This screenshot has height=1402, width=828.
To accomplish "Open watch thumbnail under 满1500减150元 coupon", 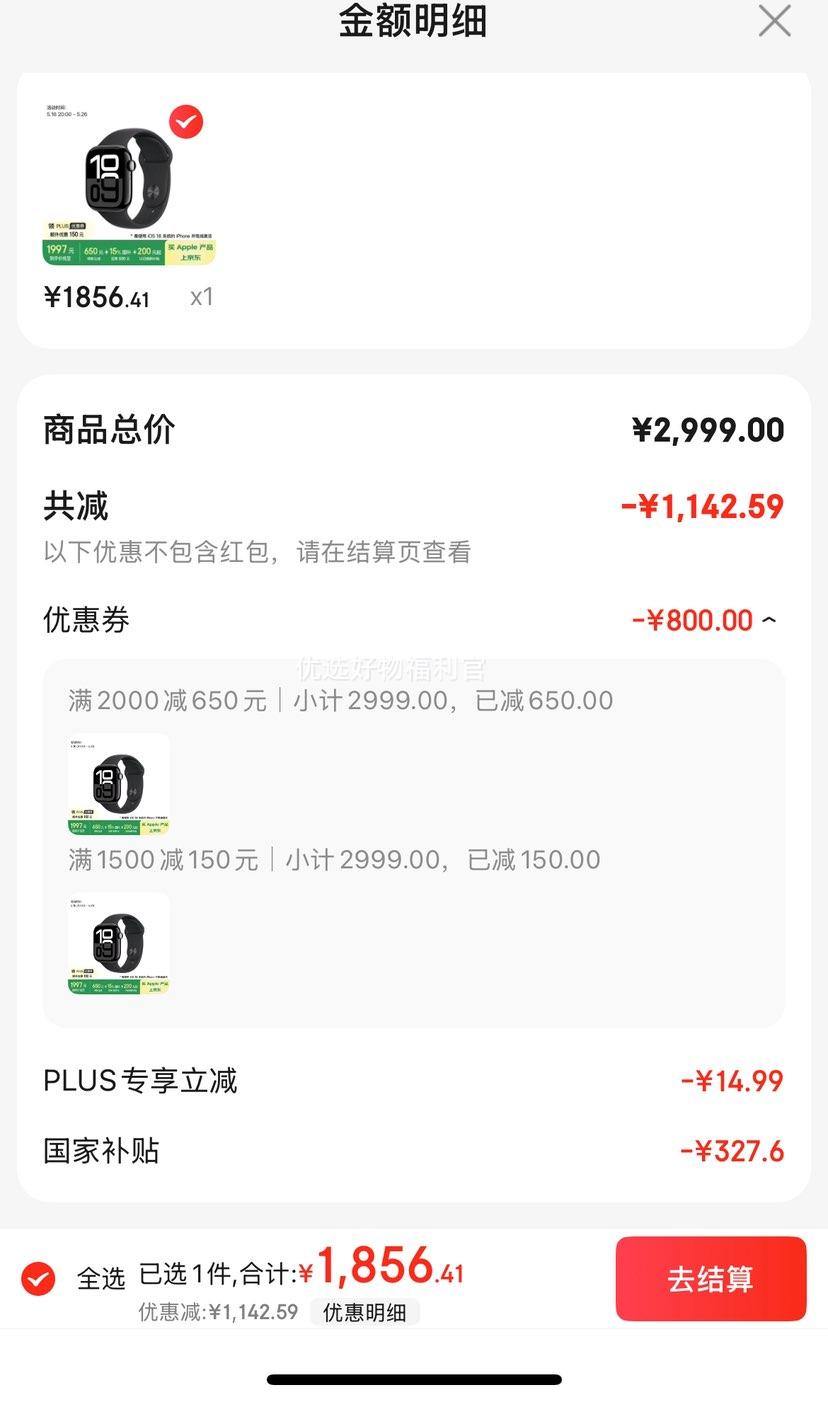I will pos(119,944).
